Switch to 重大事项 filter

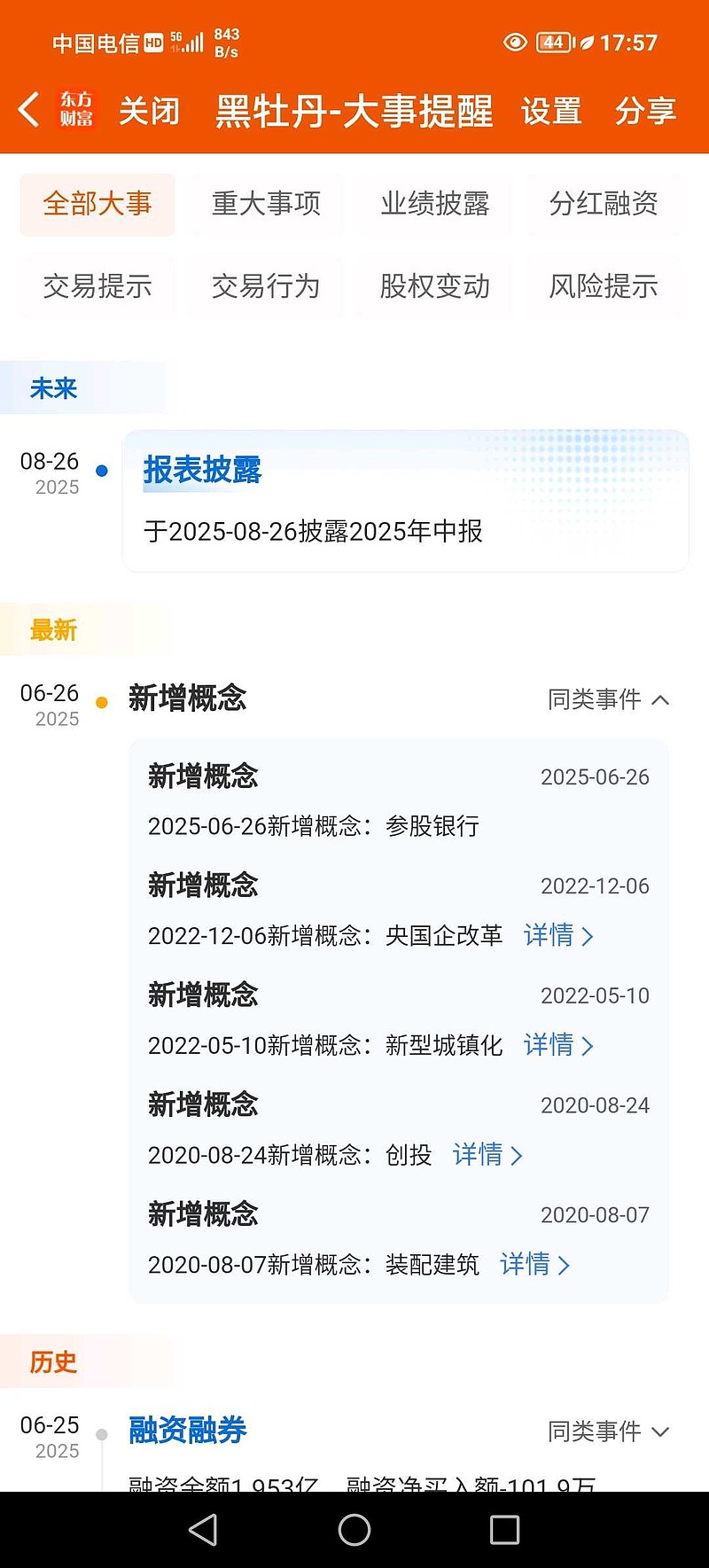pos(266,204)
